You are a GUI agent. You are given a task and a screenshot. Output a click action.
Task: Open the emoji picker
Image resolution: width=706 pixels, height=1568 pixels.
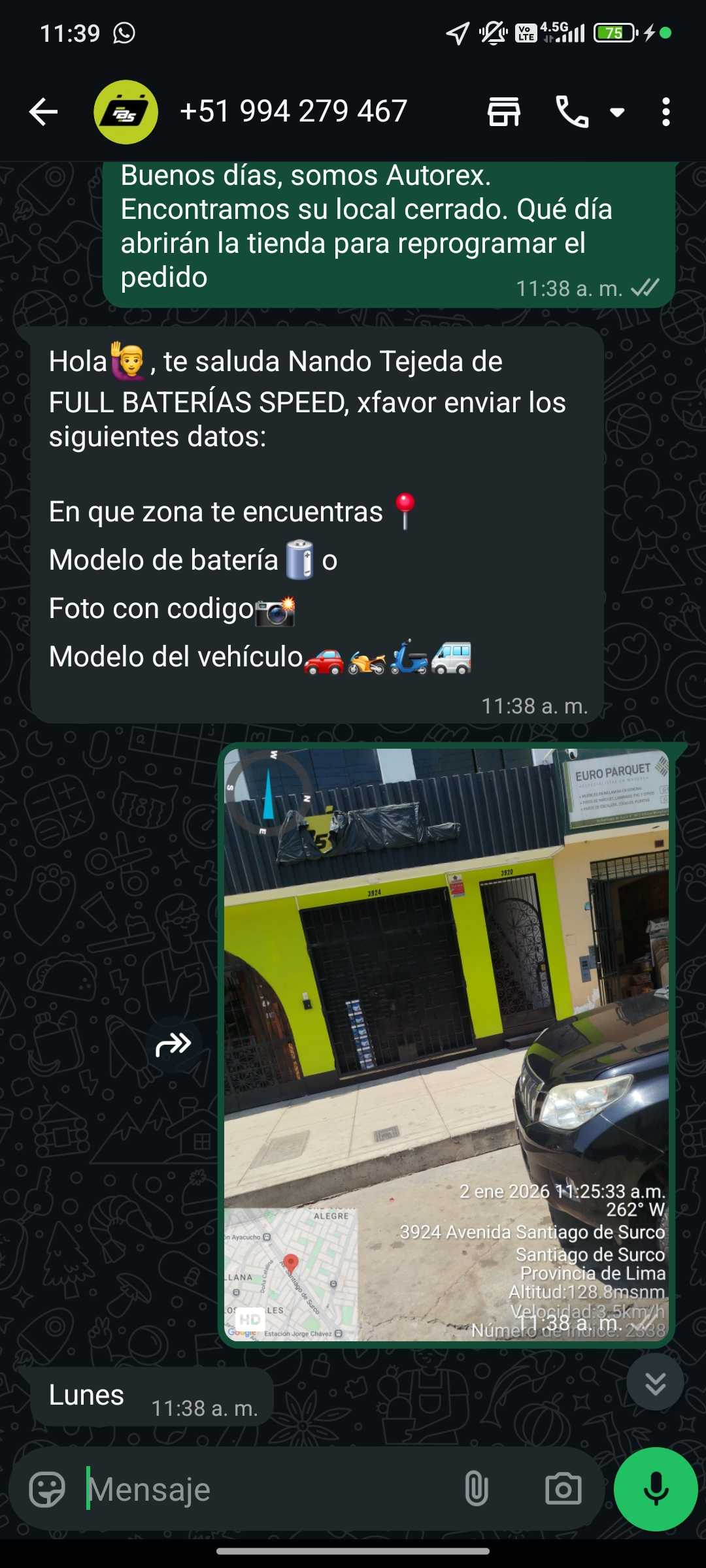[47, 1490]
